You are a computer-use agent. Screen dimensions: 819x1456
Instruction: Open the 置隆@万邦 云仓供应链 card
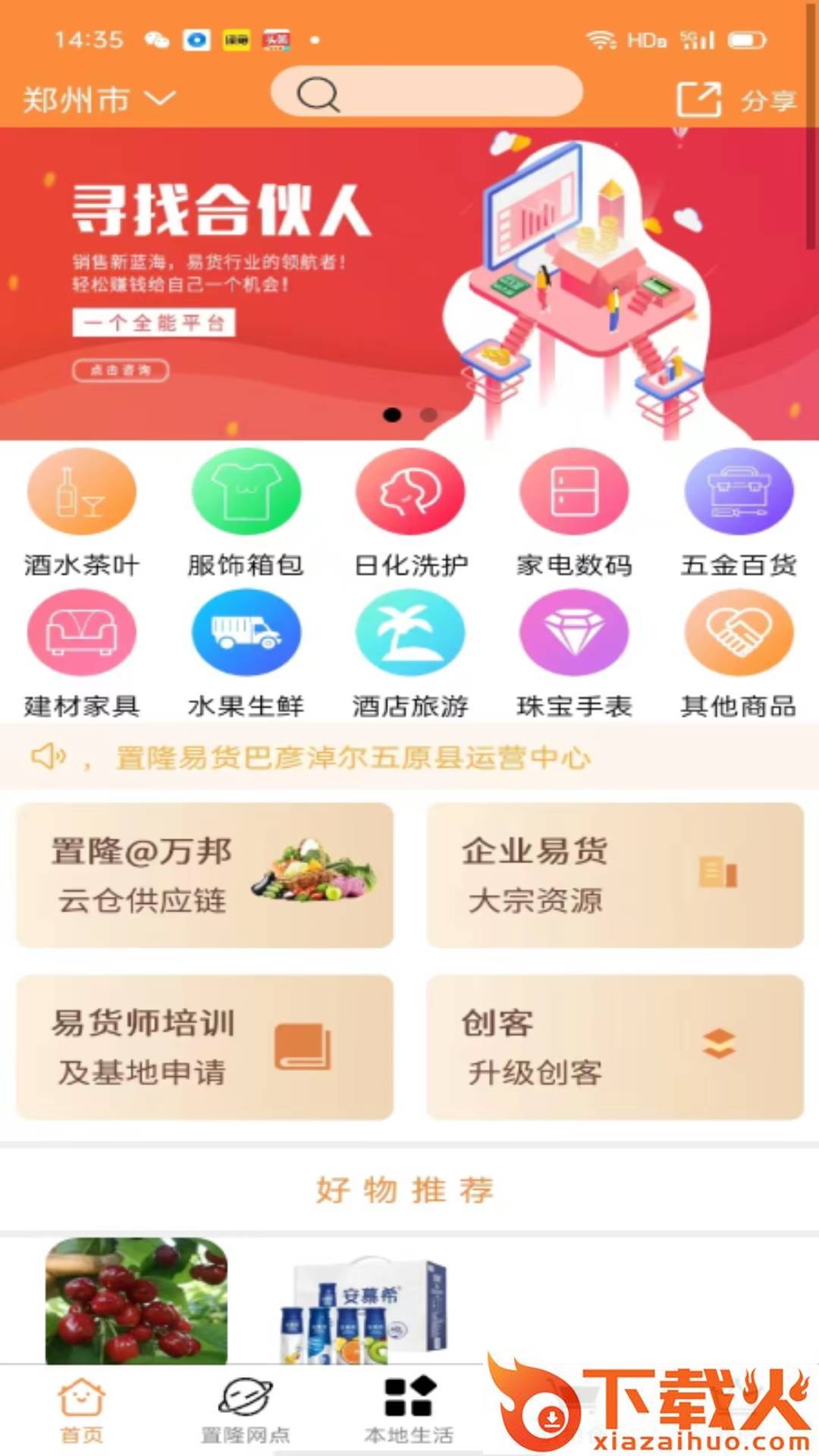(205, 875)
